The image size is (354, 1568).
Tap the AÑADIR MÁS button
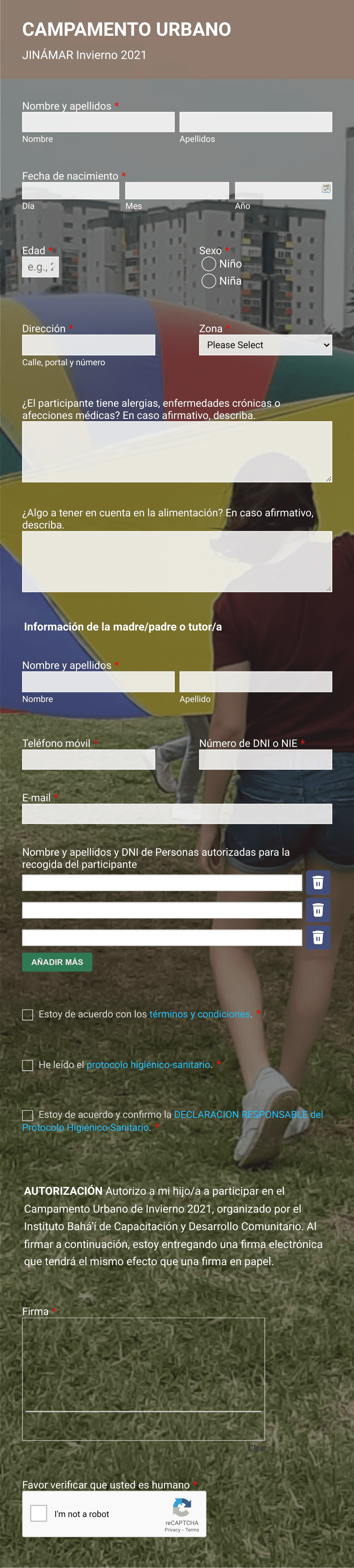57,962
